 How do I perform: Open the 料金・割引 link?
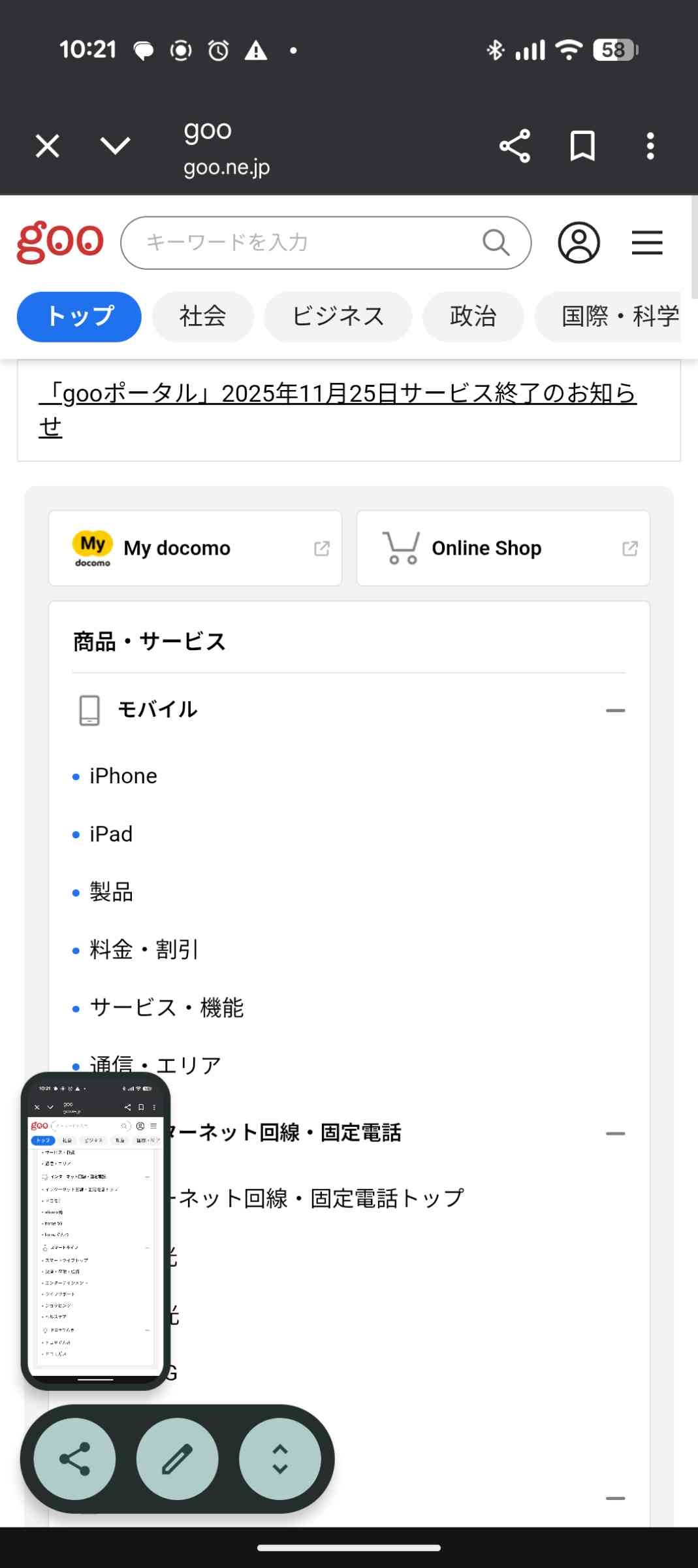coord(144,950)
